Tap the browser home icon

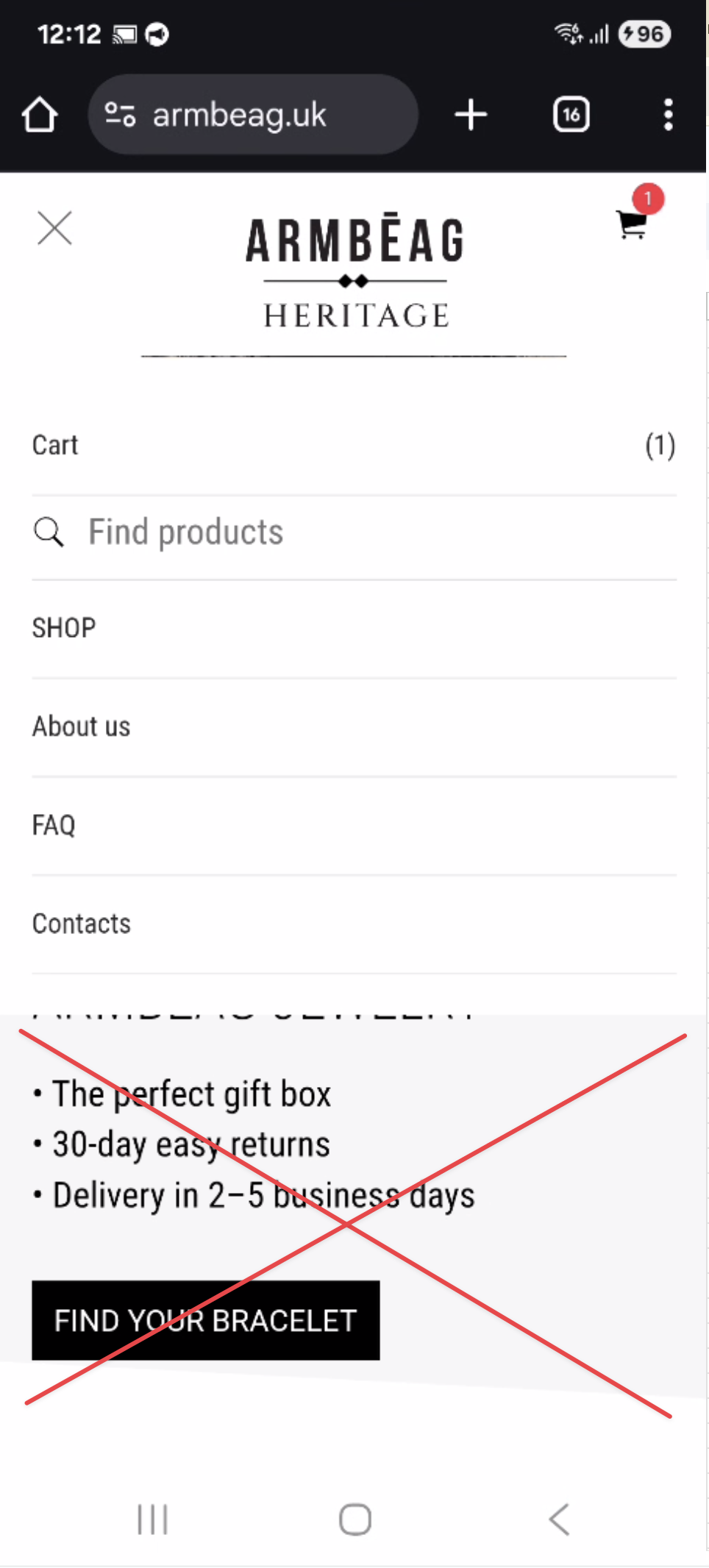pyautogui.click(x=40, y=115)
